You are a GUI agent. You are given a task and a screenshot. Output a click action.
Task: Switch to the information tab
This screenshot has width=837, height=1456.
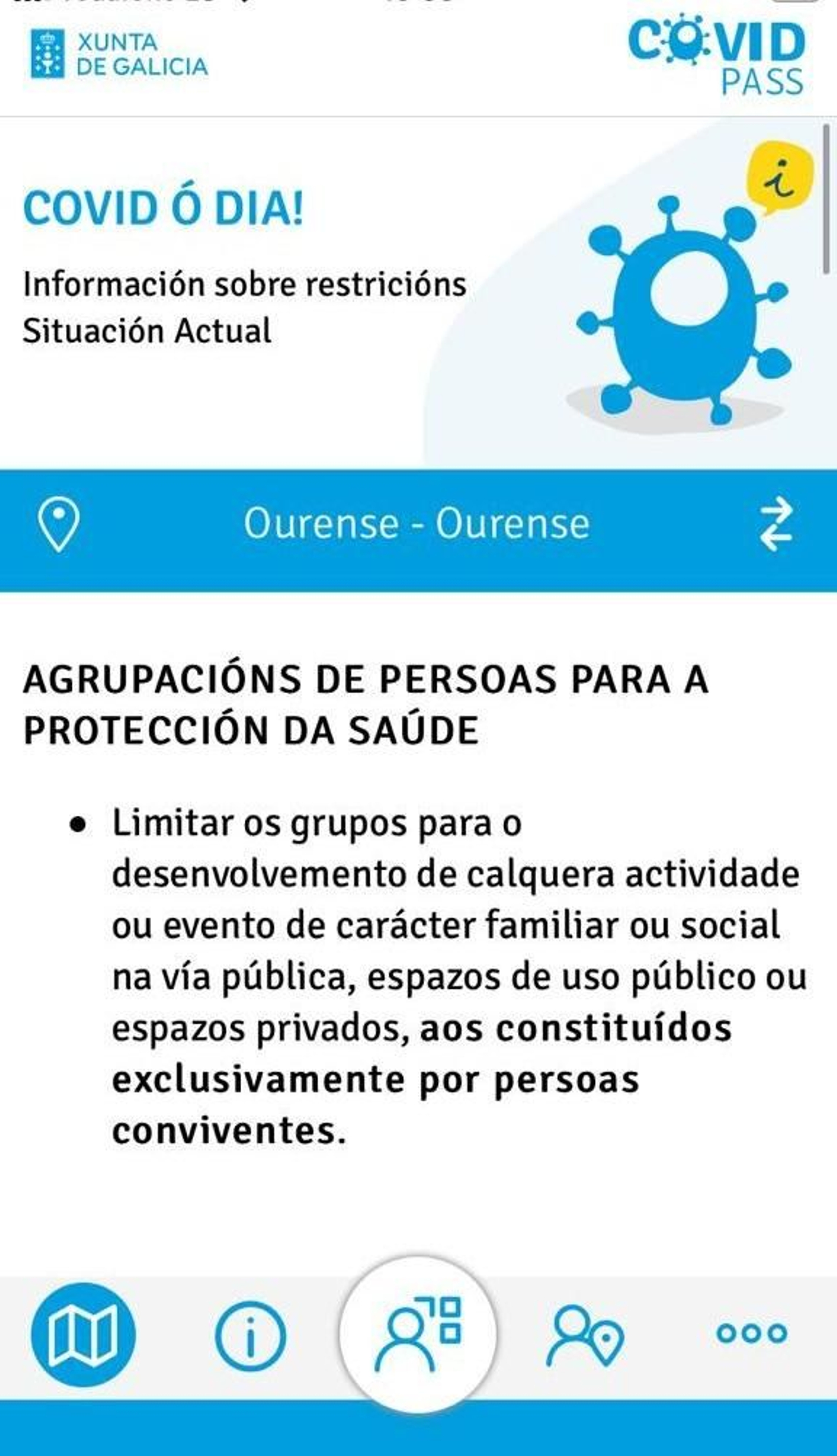[x=250, y=1335]
